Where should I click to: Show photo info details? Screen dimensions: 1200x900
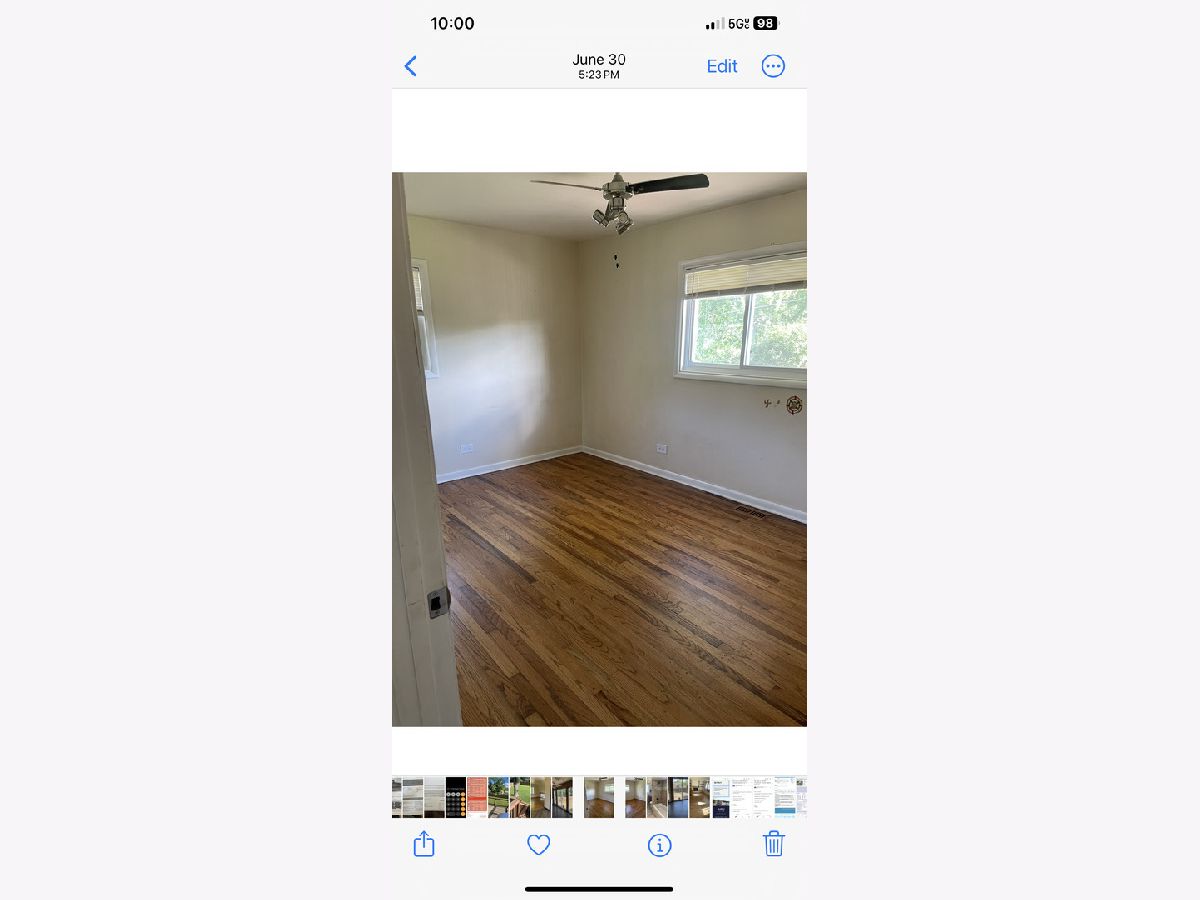click(x=659, y=845)
